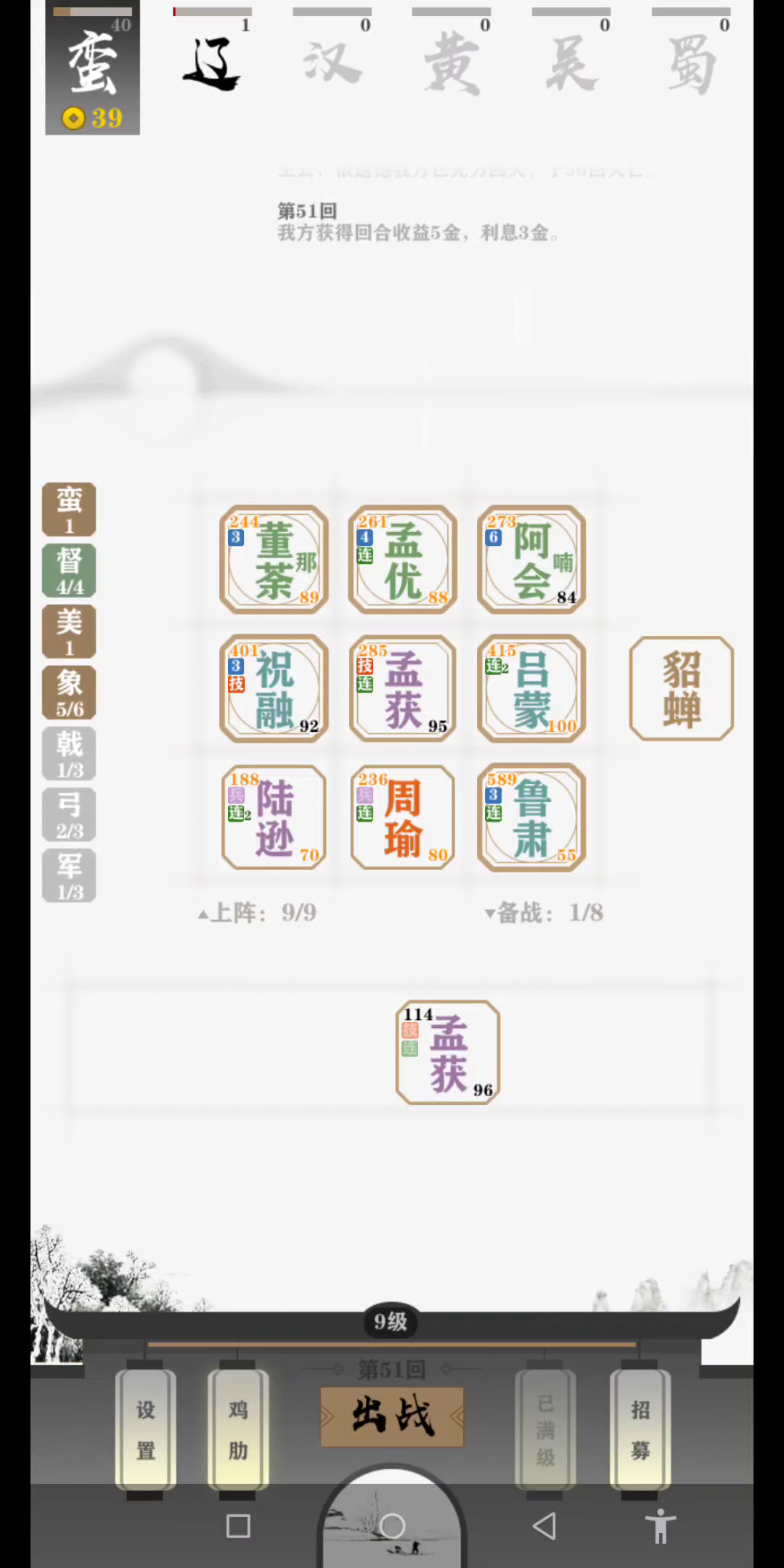Open the 设置 settings lantern

[x=146, y=1429]
